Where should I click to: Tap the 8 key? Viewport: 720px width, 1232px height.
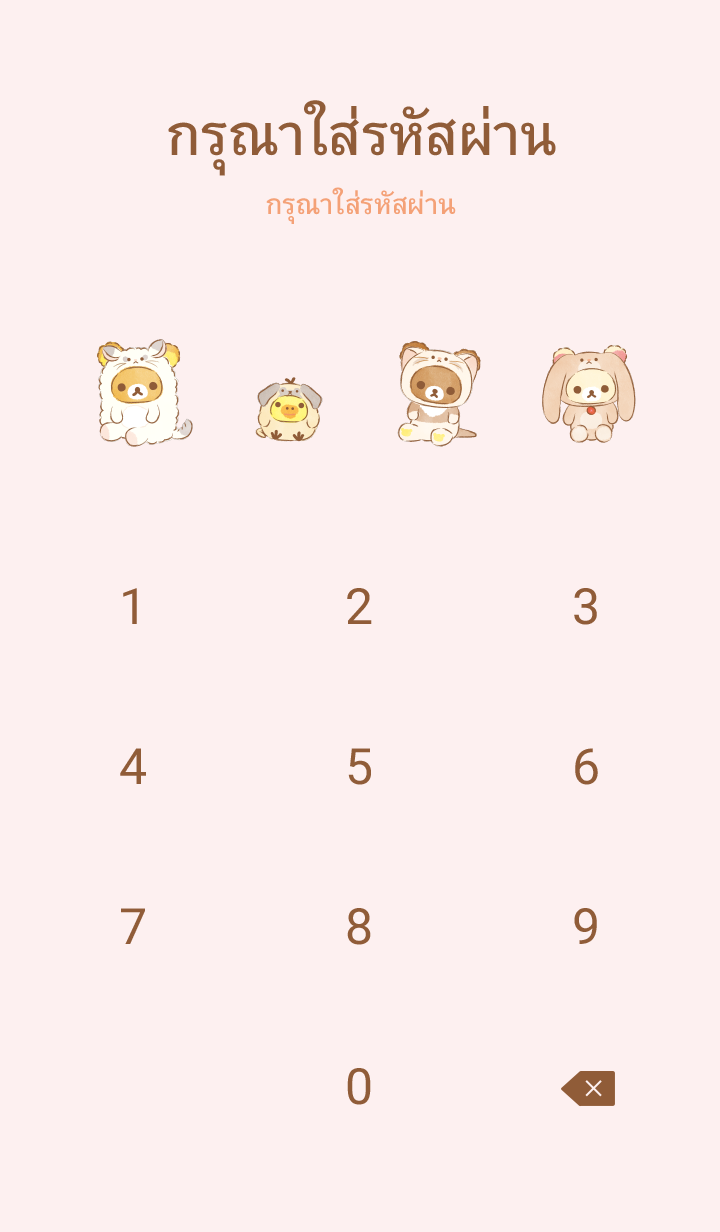point(359,927)
